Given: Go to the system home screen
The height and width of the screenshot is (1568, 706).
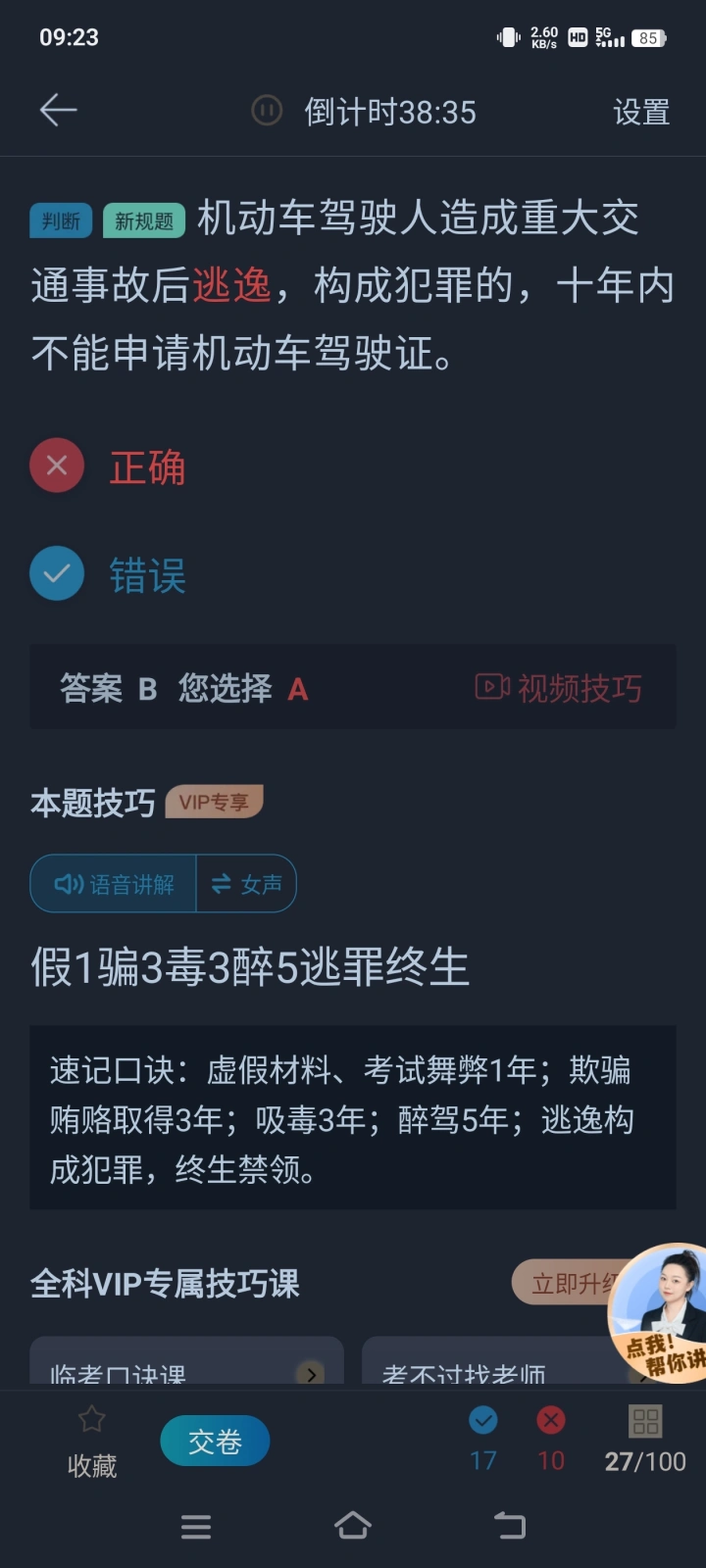Looking at the screenshot, I should [x=353, y=1526].
